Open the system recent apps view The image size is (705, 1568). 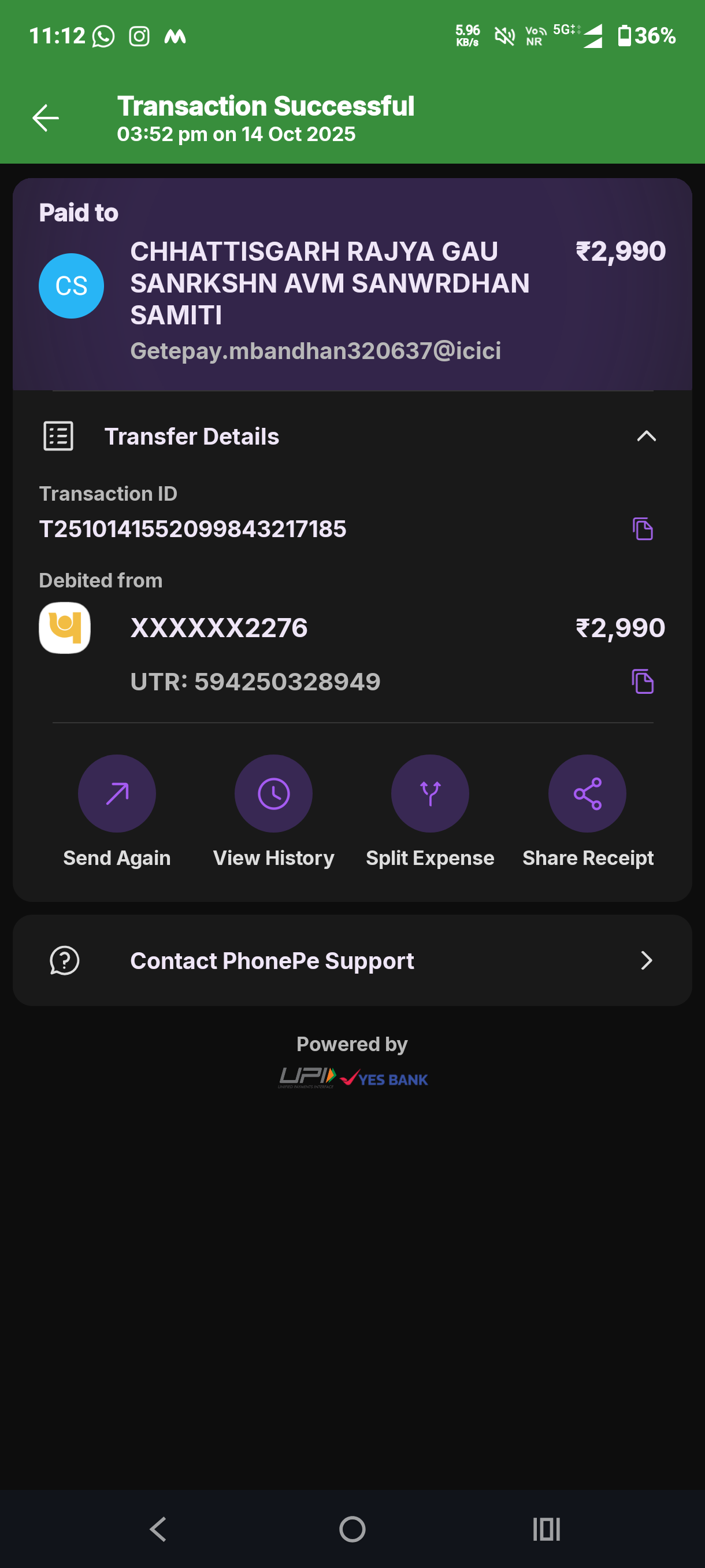point(546,1529)
